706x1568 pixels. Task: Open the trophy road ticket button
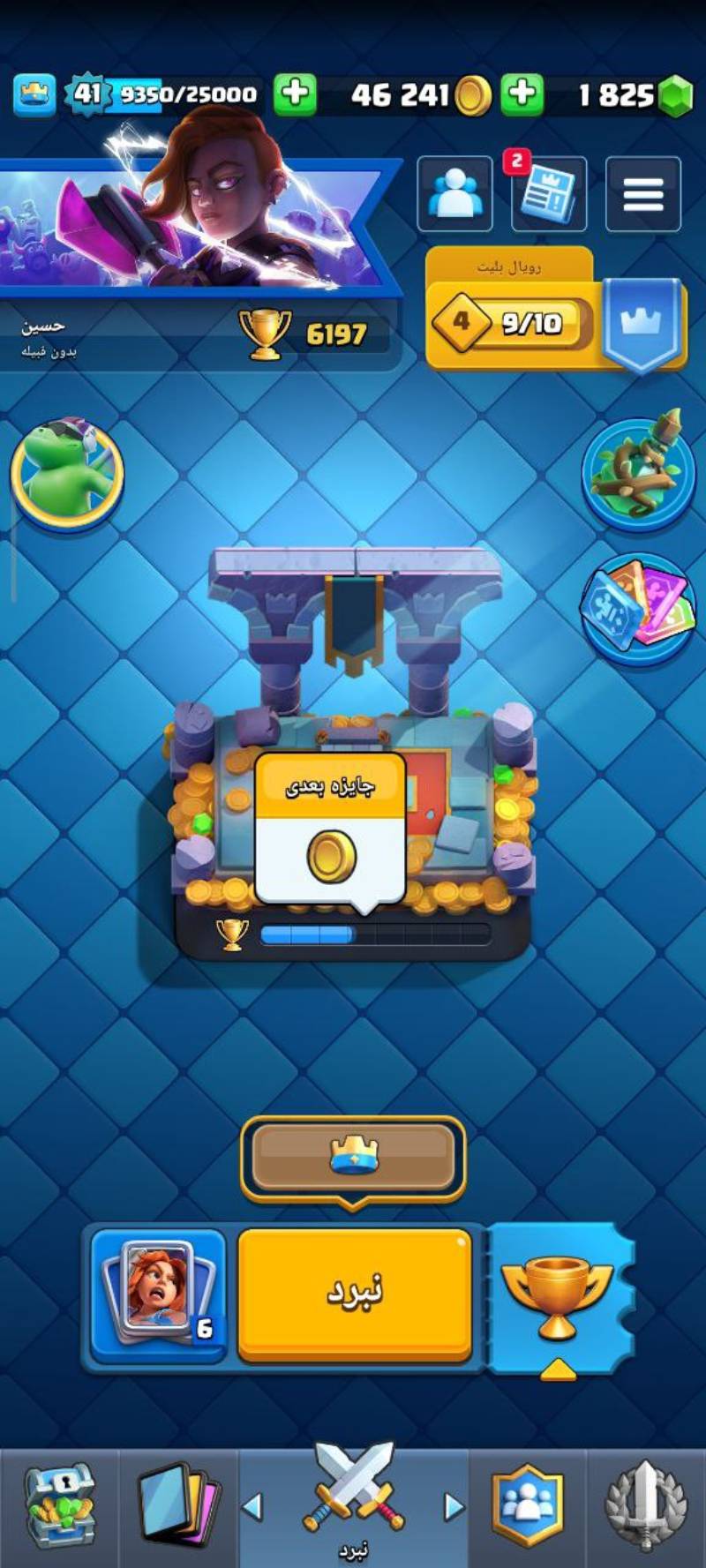(x=559, y=1298)
